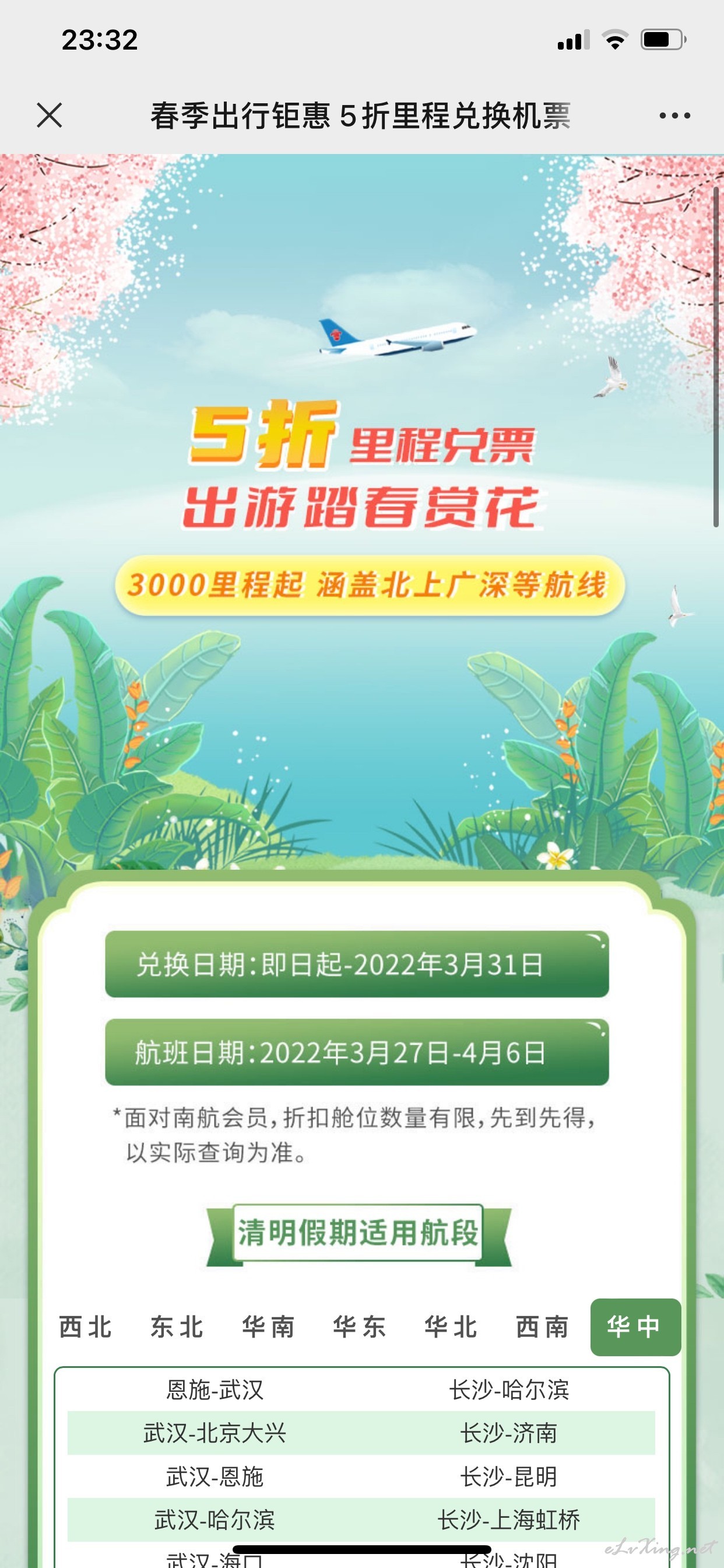Open the three-dot more options menu

[x=674, y=116]
